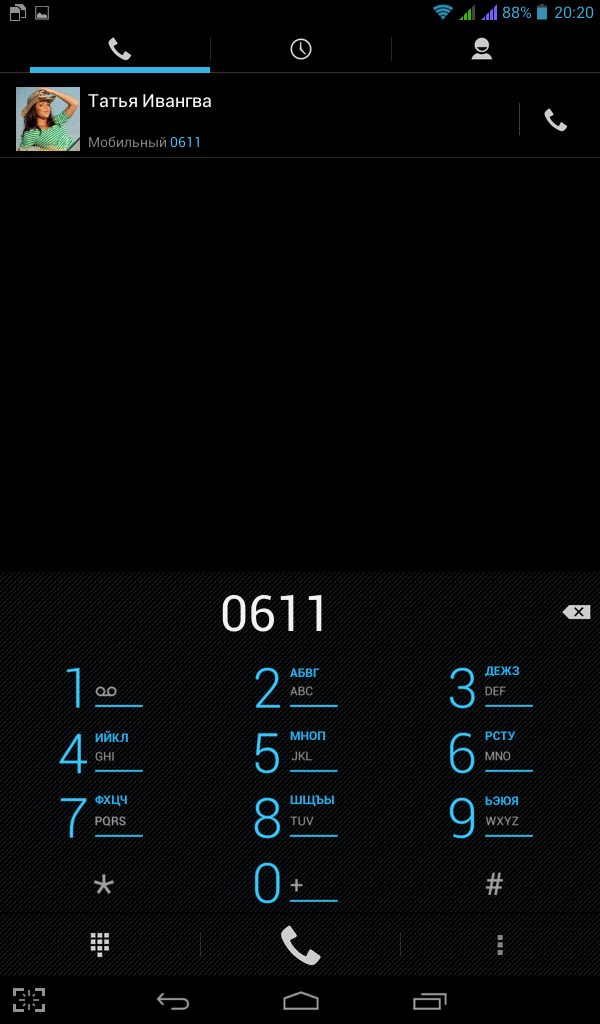600x1024 pixels.
Task: Switch to the call history tab
Action: tap(300, 49)
